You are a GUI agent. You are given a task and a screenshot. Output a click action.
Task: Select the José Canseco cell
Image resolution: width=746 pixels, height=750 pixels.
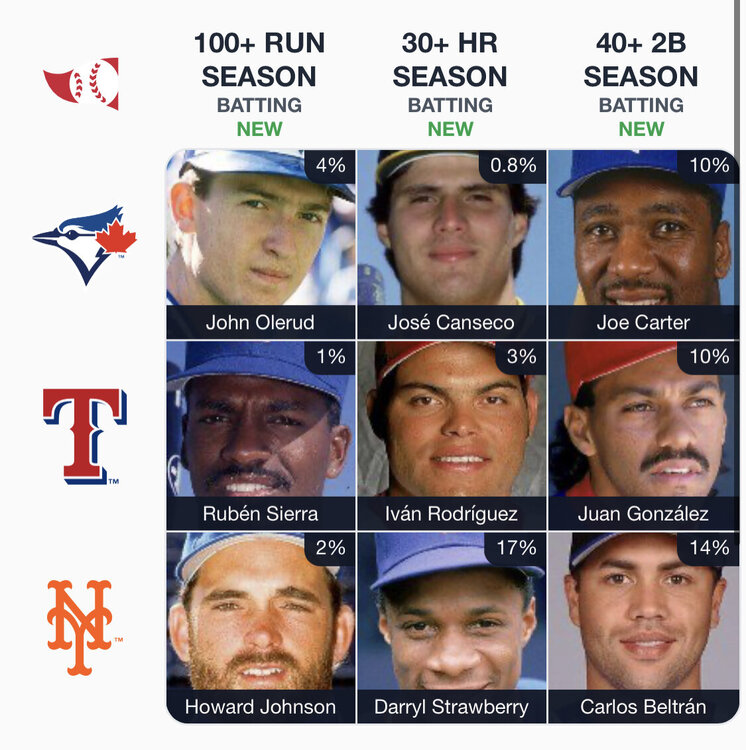451,244
